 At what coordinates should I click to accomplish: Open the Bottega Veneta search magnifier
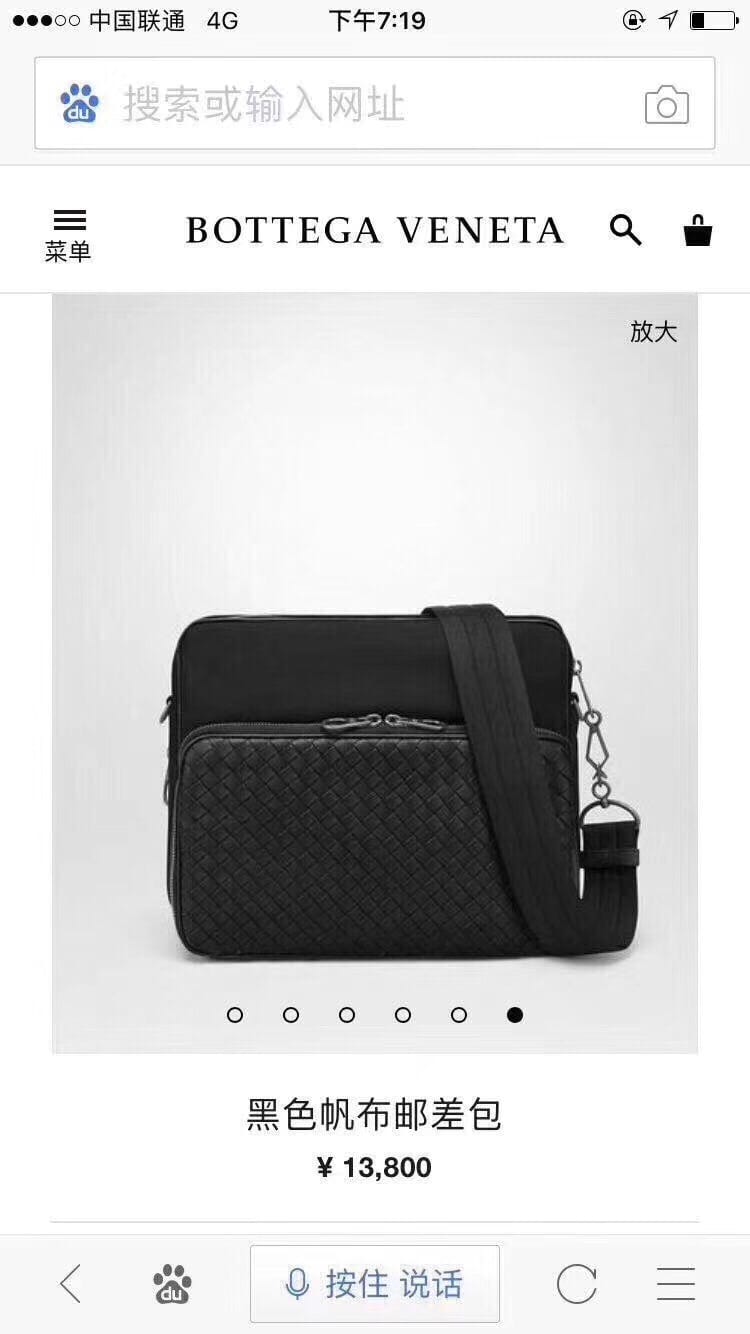point(626,230)
